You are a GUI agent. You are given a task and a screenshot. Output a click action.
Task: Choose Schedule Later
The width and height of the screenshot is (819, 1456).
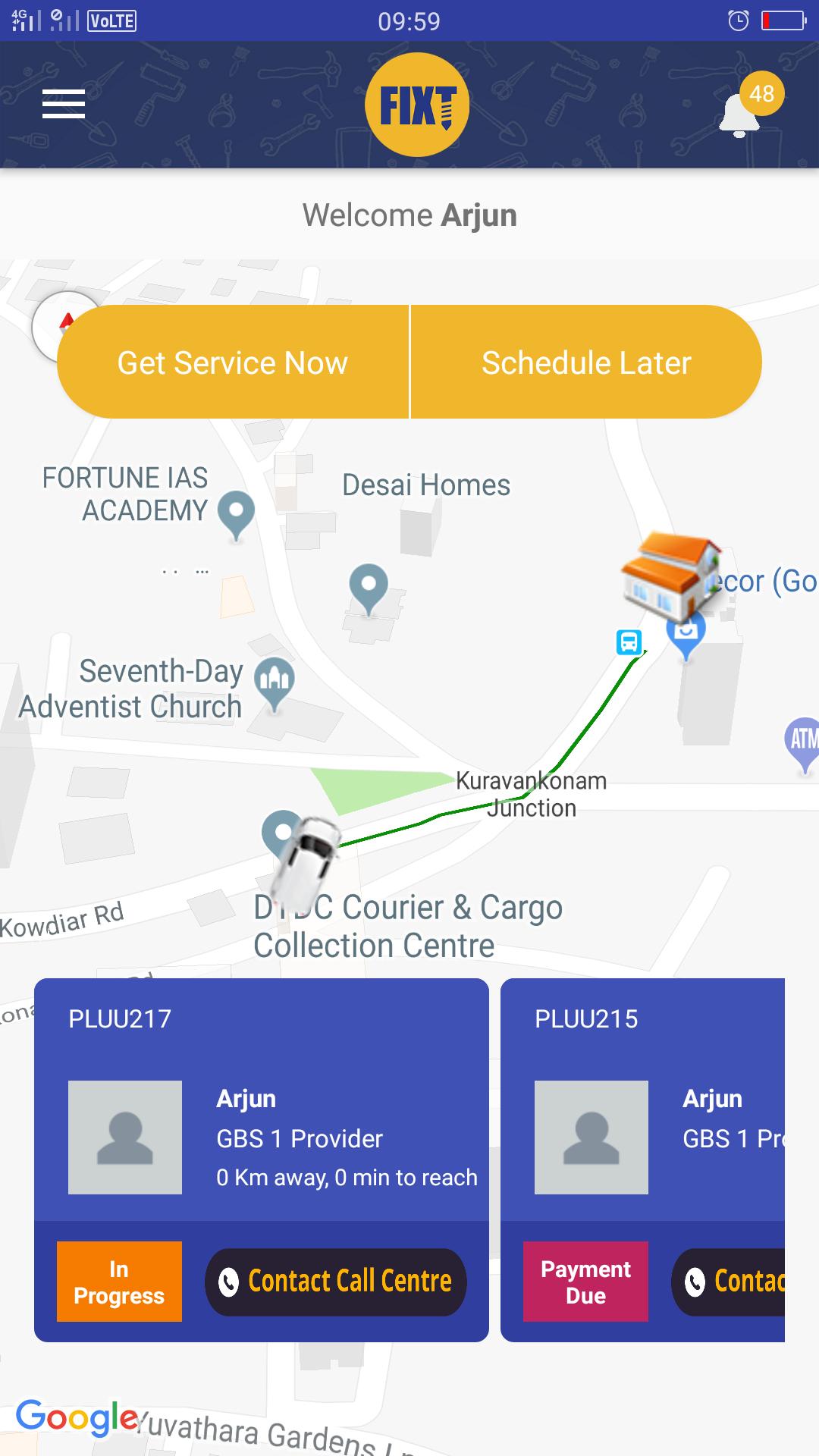click(x=586, y=362)
